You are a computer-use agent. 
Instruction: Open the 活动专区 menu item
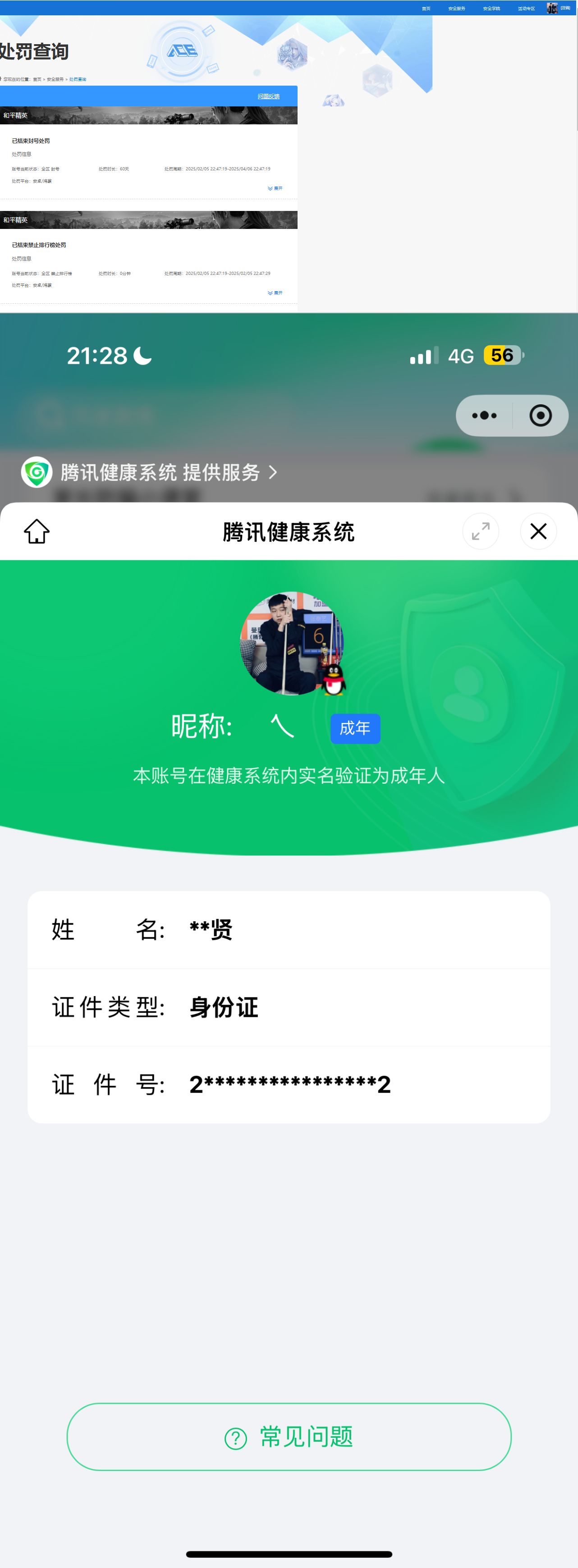coord(526,8)
